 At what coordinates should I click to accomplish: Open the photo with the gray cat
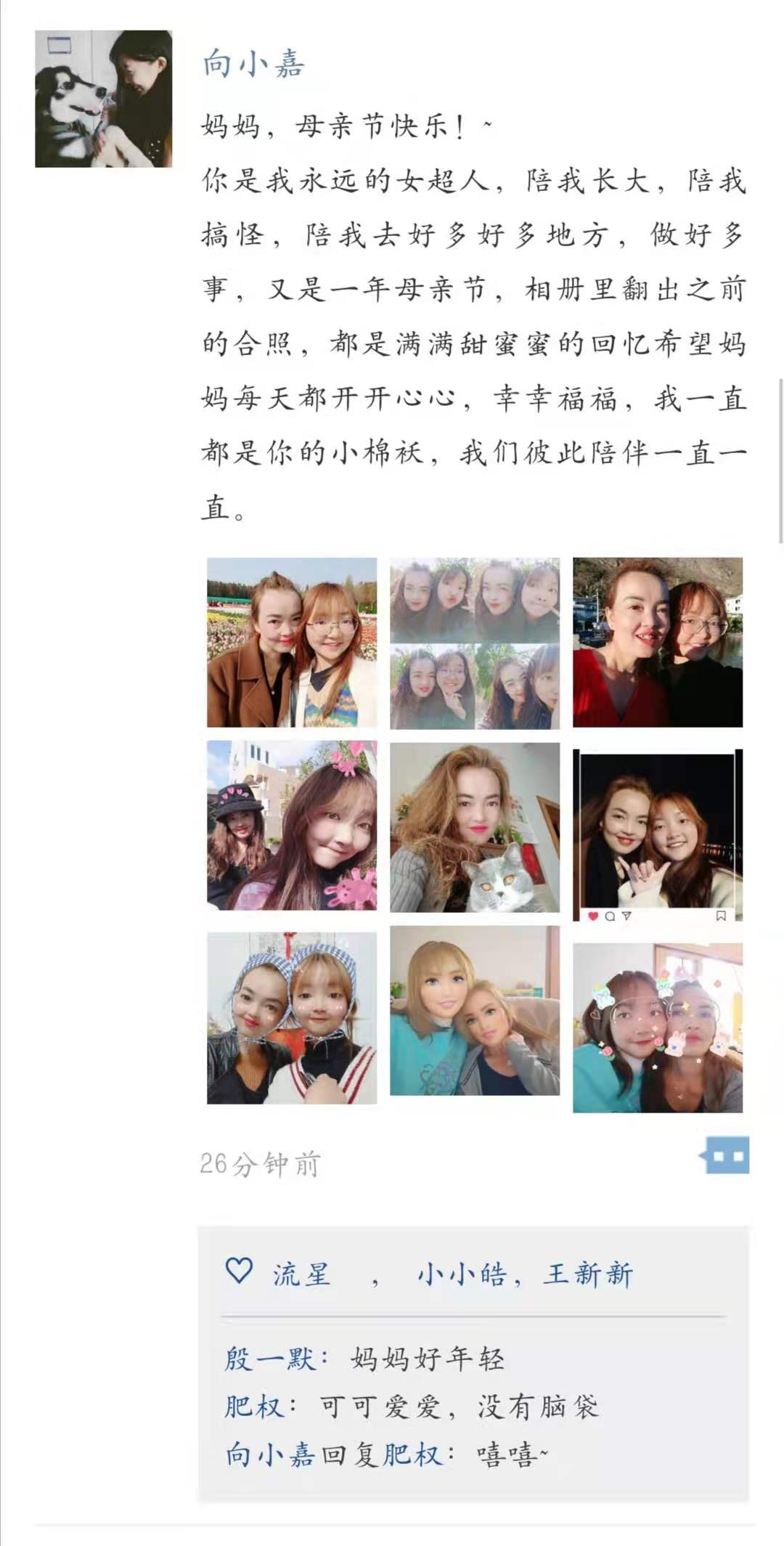click(475, 827)
